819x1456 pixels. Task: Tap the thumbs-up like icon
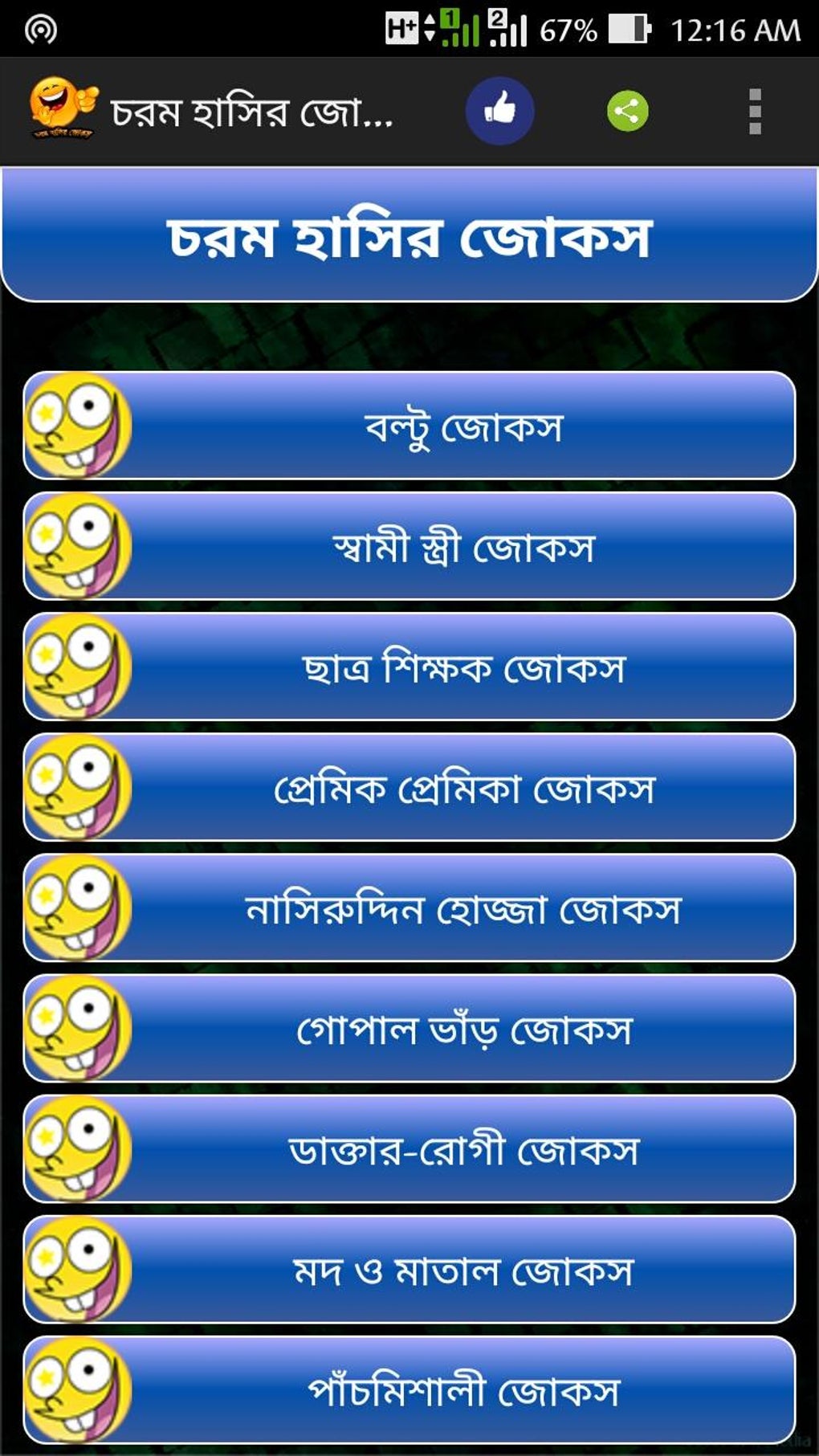click(x=499, y=111)
